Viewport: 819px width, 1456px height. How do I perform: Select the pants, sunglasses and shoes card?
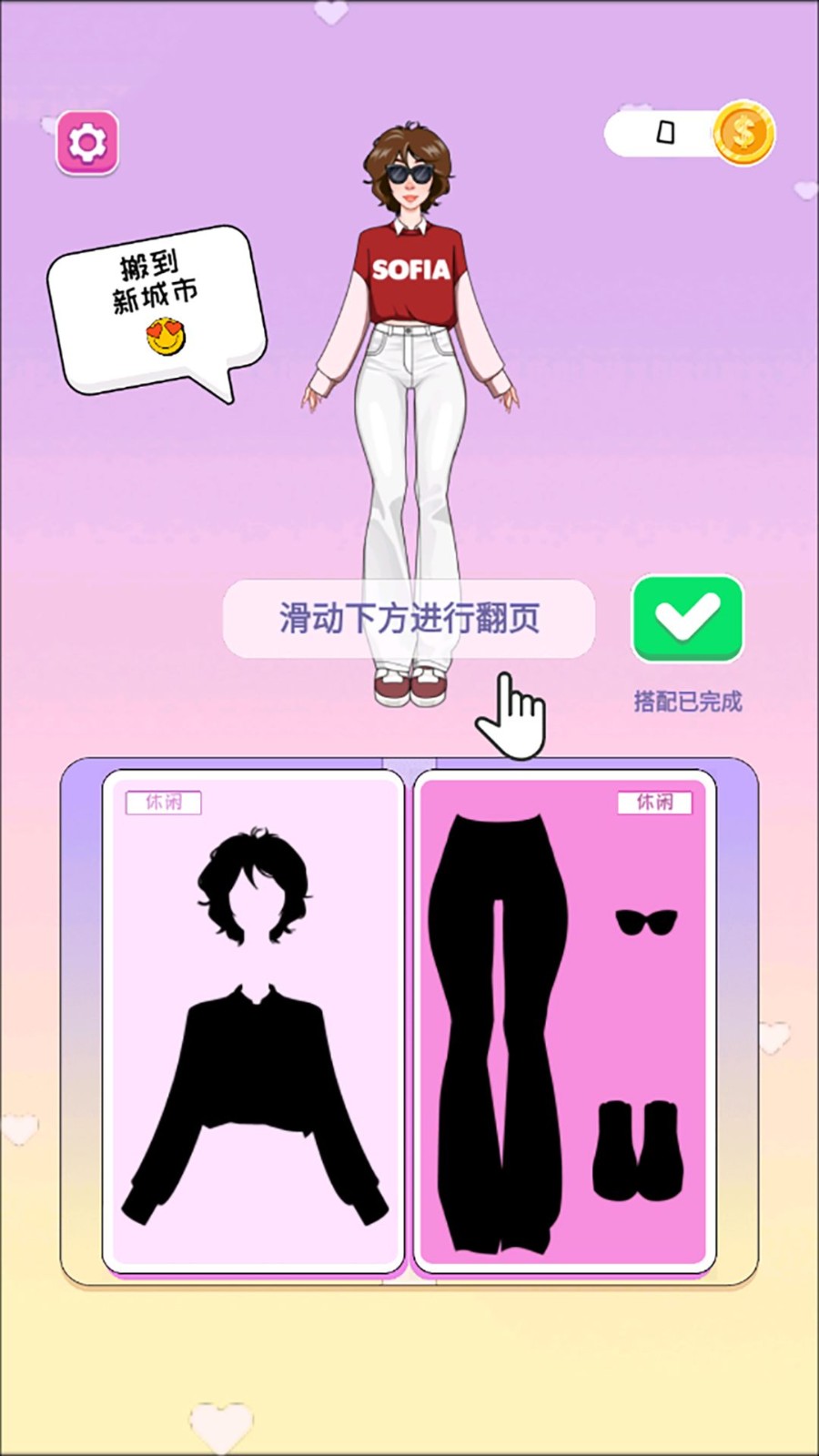(564, 1019)
